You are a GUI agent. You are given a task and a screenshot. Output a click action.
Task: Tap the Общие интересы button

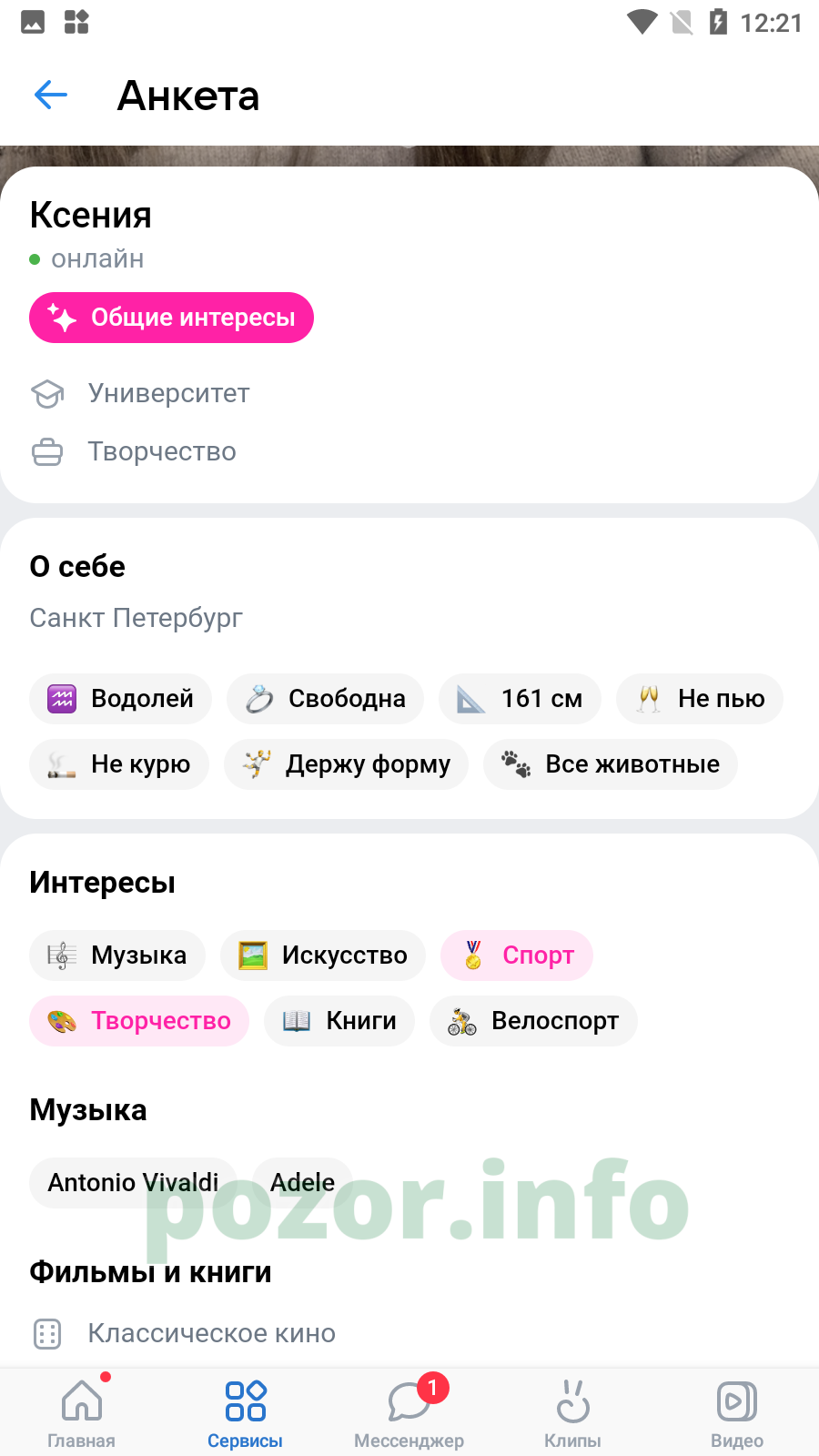[x=171, y=318]
